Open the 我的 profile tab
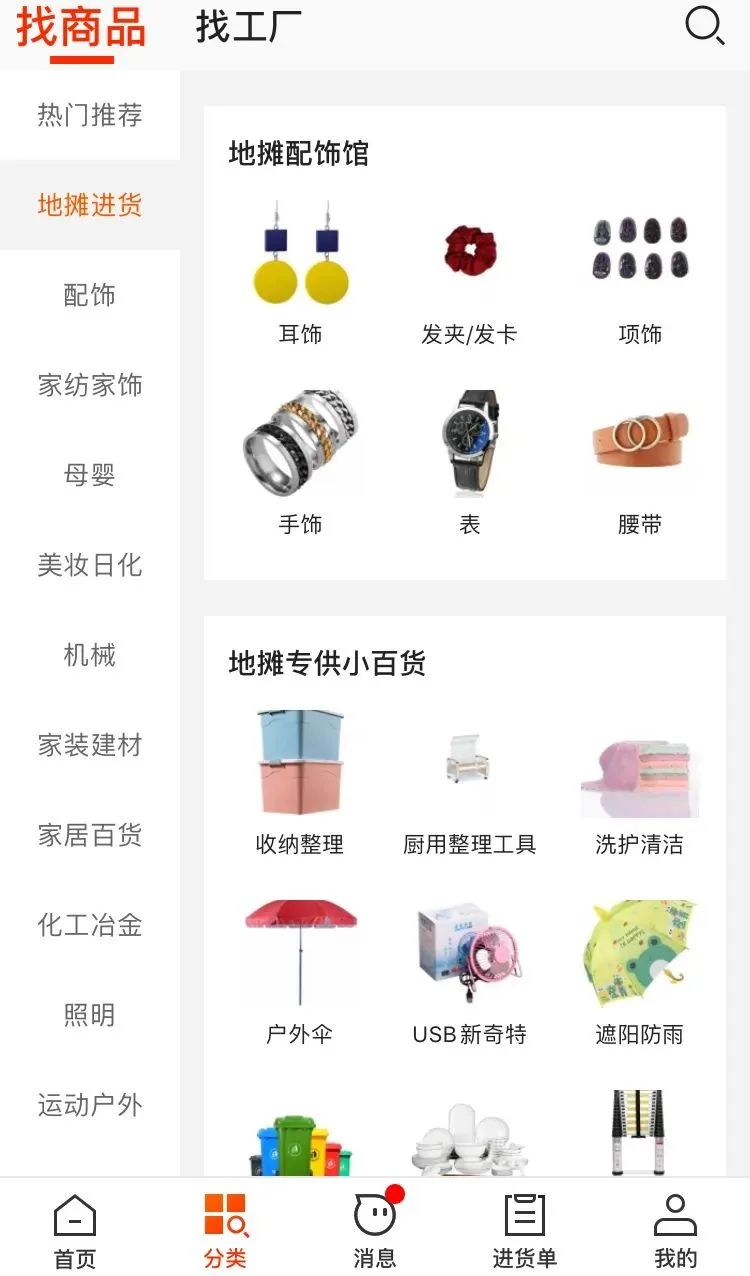750x1276 pixels. pos(675,1230)
